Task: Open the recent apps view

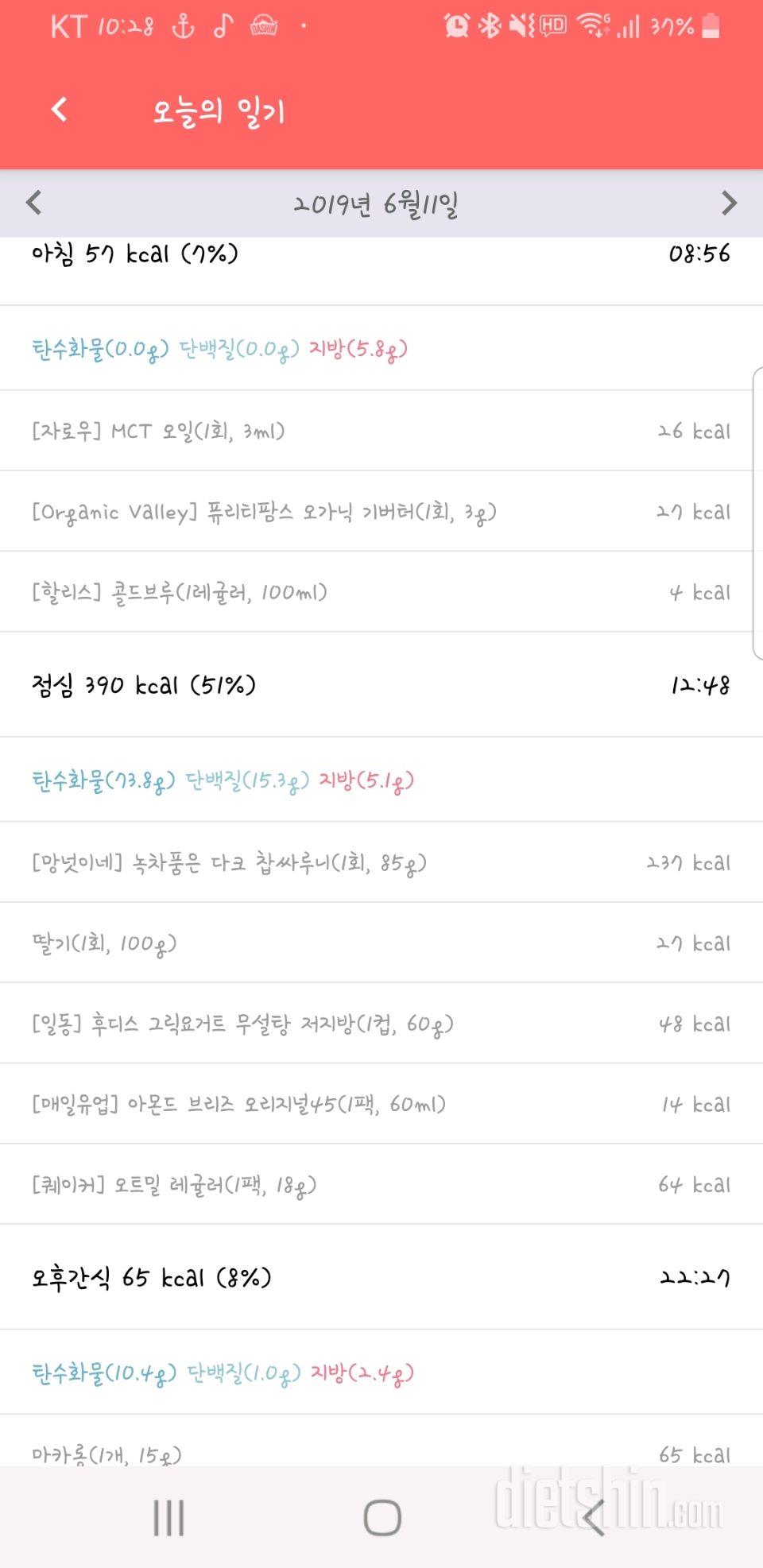Action: pos(168,1518)
